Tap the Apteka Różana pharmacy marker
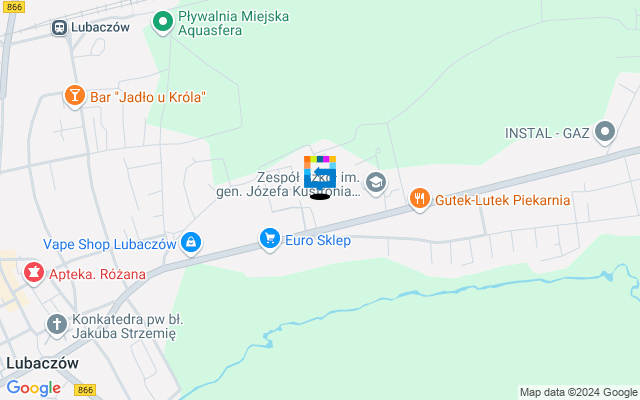This screenshot has height=400, width=640. (x=33, y=273)
